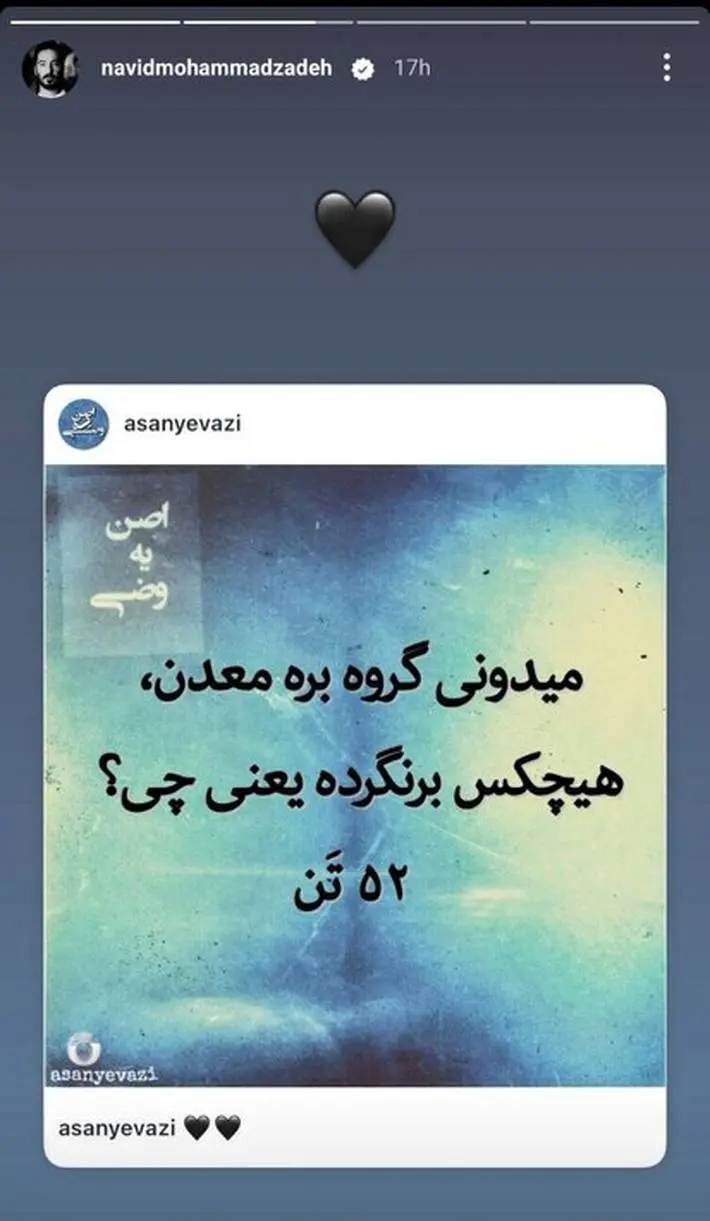Open navidmohammadzadeh's profile picture
This screenshot has width=710, height=1221.
(x=50, y=69)
